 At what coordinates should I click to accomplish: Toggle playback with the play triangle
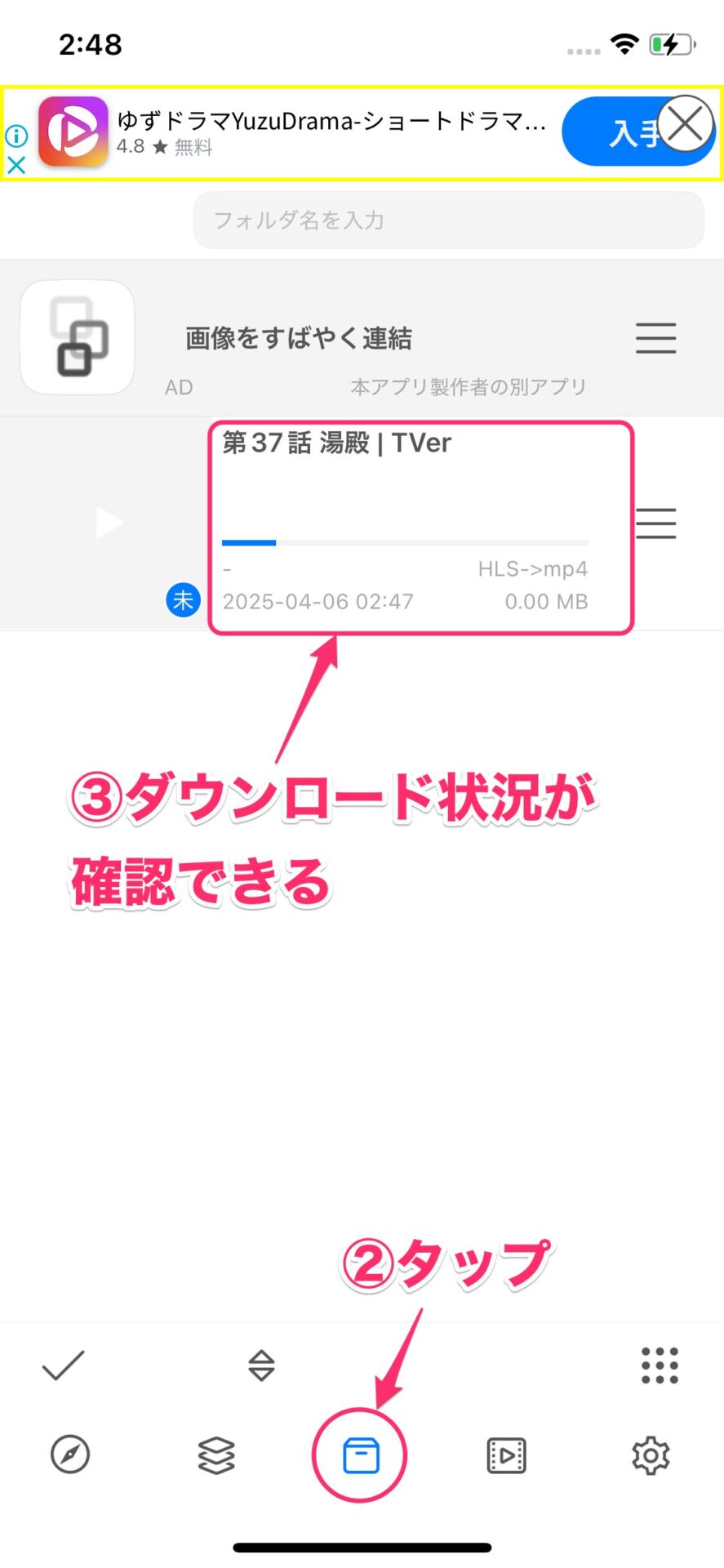[x=109, y=523]
